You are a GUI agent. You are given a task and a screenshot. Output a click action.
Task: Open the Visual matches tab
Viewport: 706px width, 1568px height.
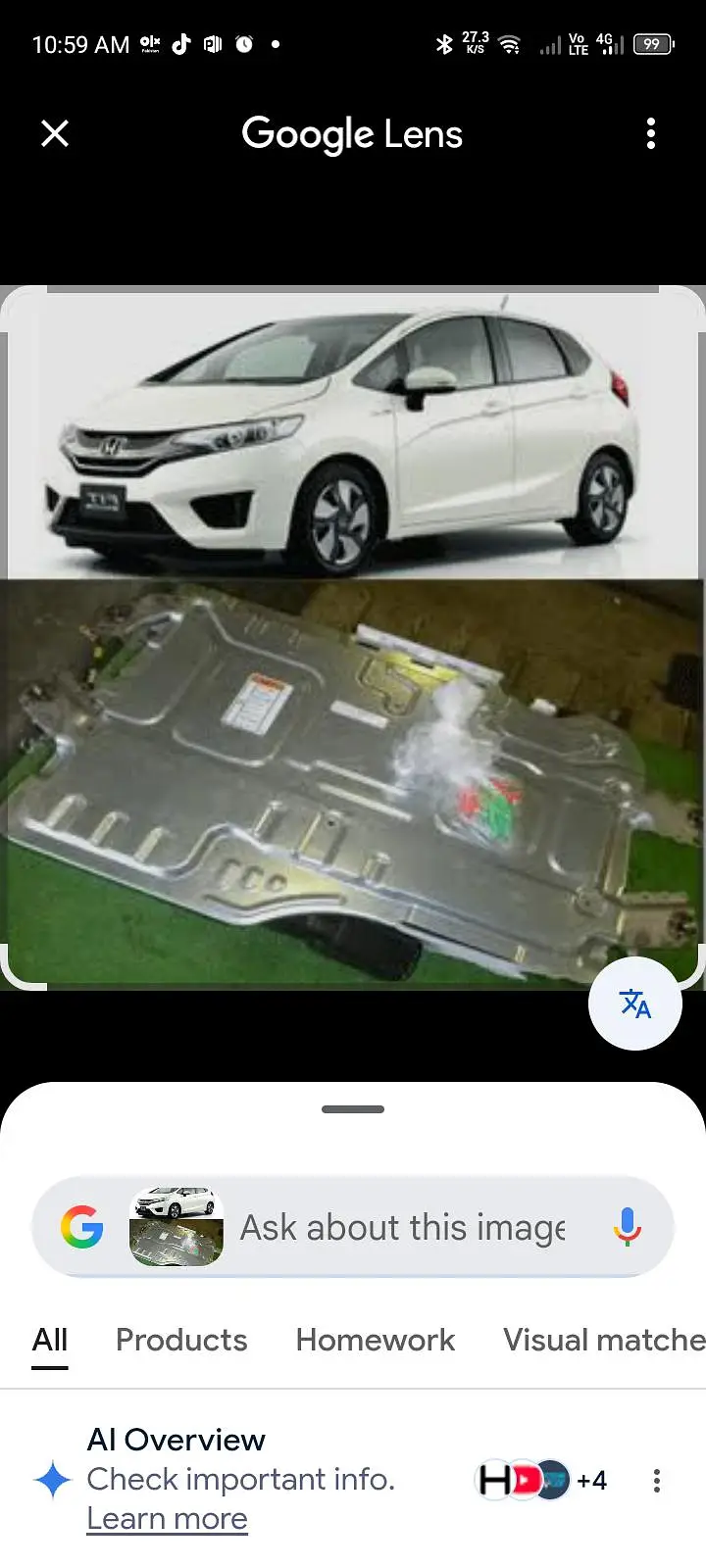pyautogui.click(x=602, y=1340)
